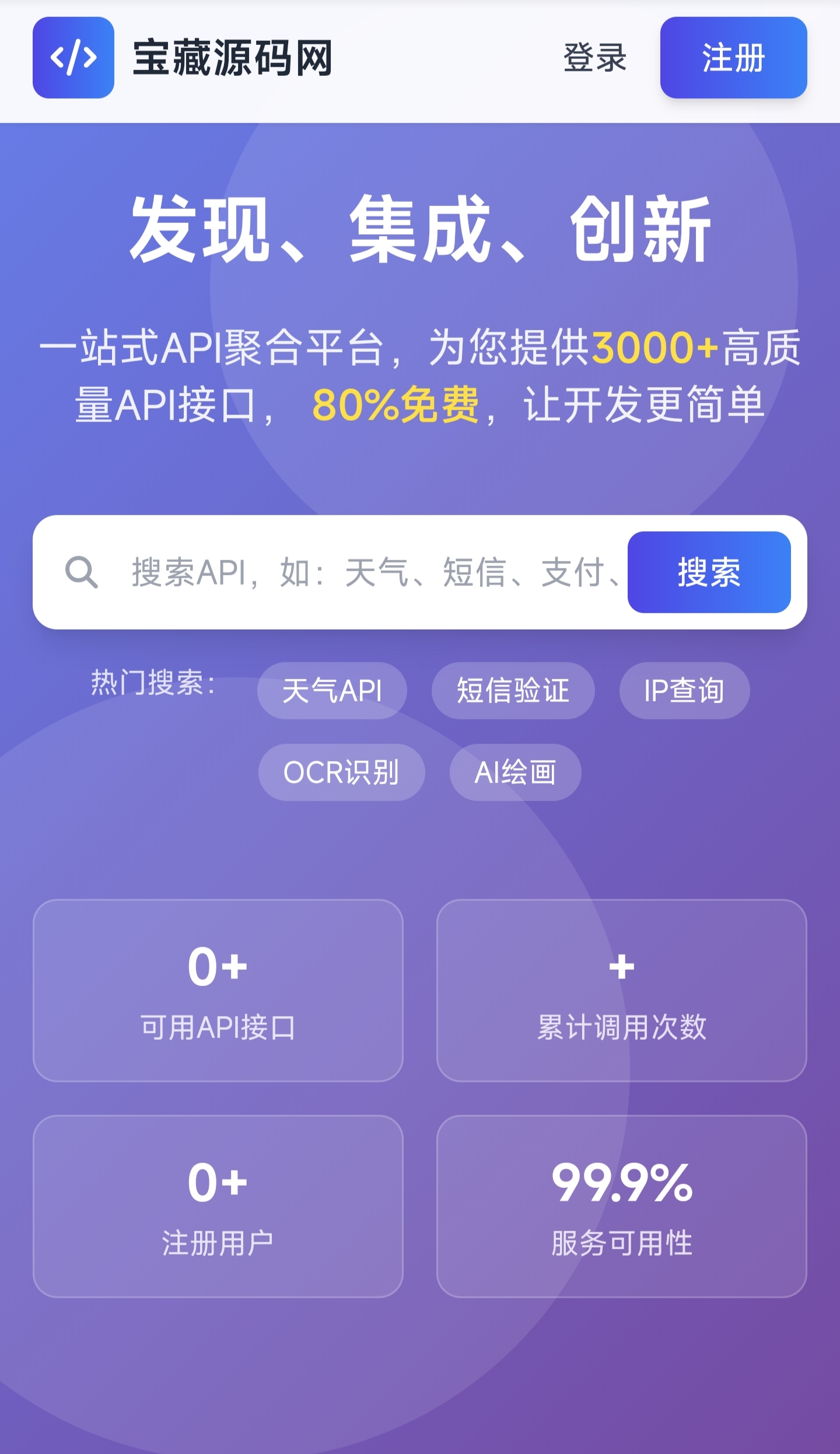
Task: Click the code logo icon in the header
Action: [x=73, y=57]
